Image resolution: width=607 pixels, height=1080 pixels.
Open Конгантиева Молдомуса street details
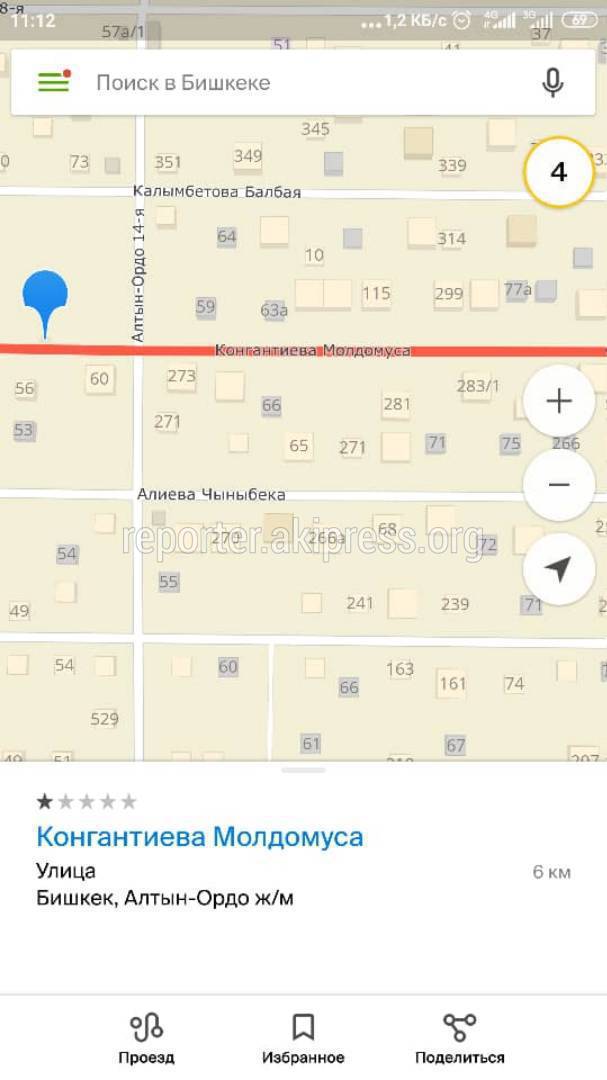point(200,836)
